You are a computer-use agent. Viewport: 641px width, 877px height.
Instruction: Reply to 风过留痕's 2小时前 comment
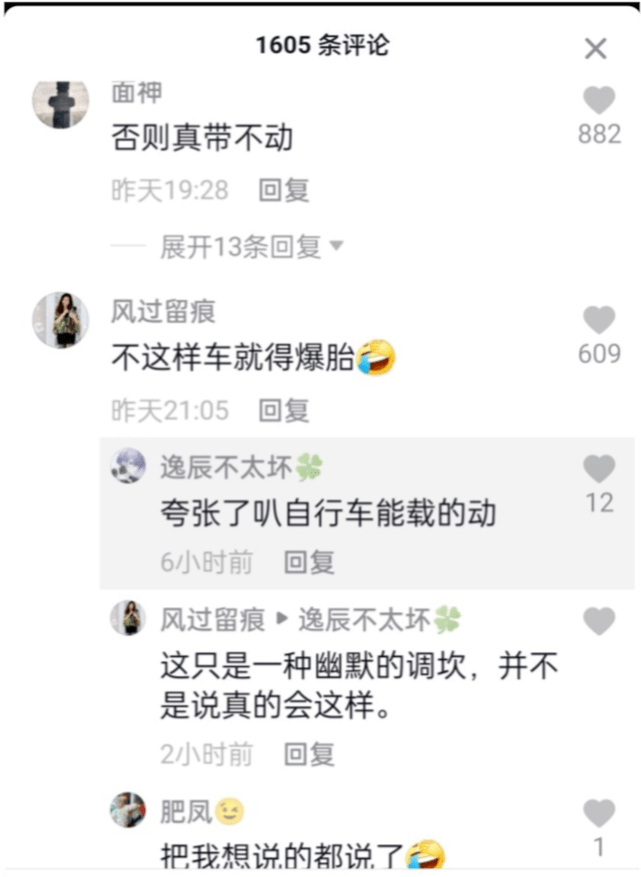[309, 754]
